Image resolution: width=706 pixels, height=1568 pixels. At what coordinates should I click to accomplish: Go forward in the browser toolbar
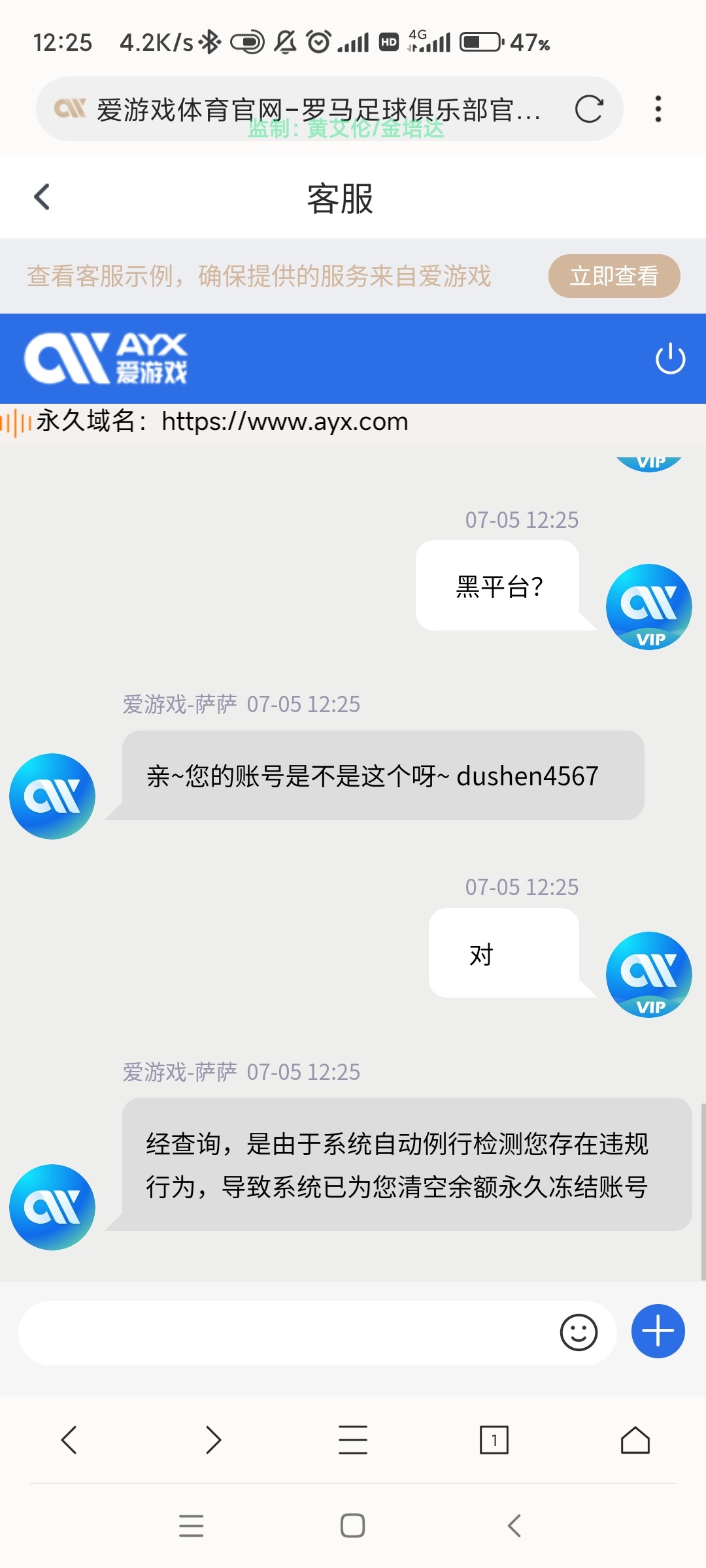[x=213, y=1440]
